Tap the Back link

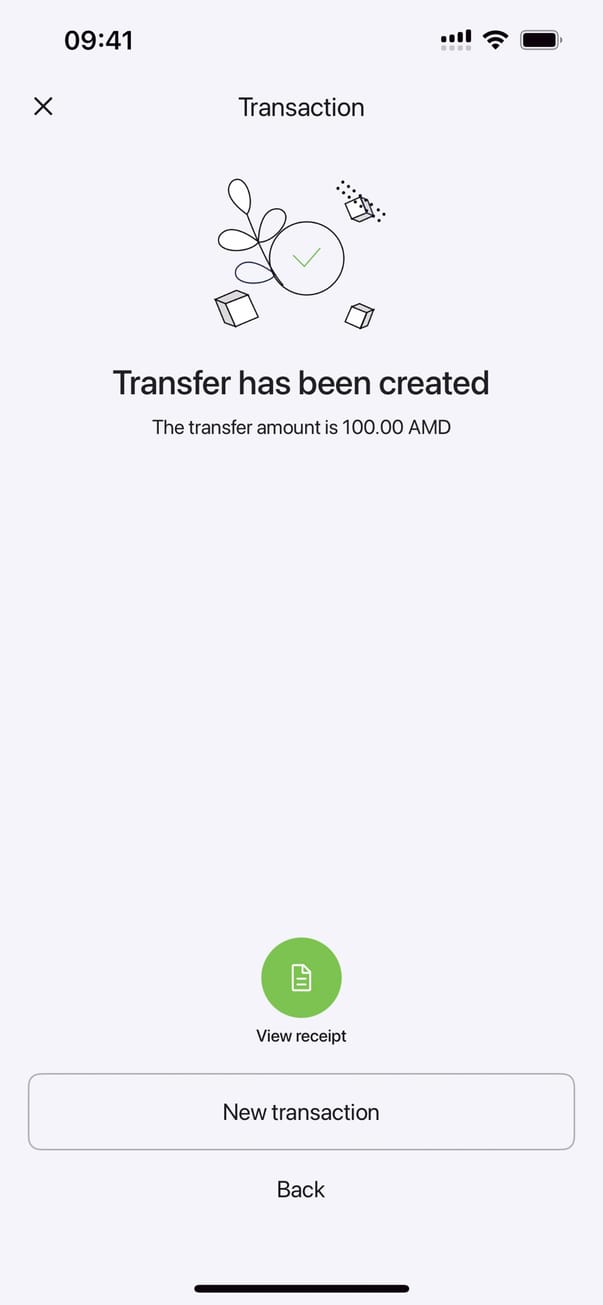pos(301,1189)
